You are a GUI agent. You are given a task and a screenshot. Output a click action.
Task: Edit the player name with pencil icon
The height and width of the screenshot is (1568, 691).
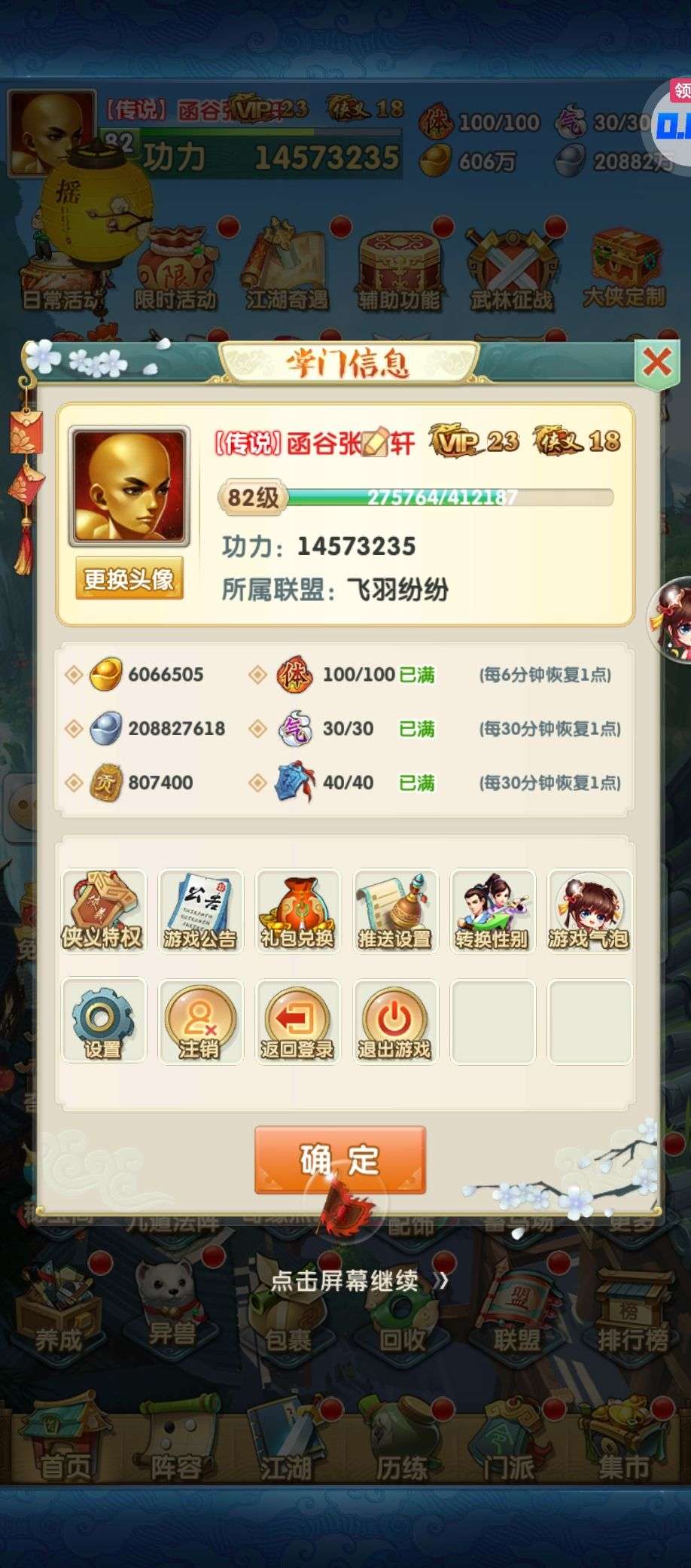tap(374, 443)
